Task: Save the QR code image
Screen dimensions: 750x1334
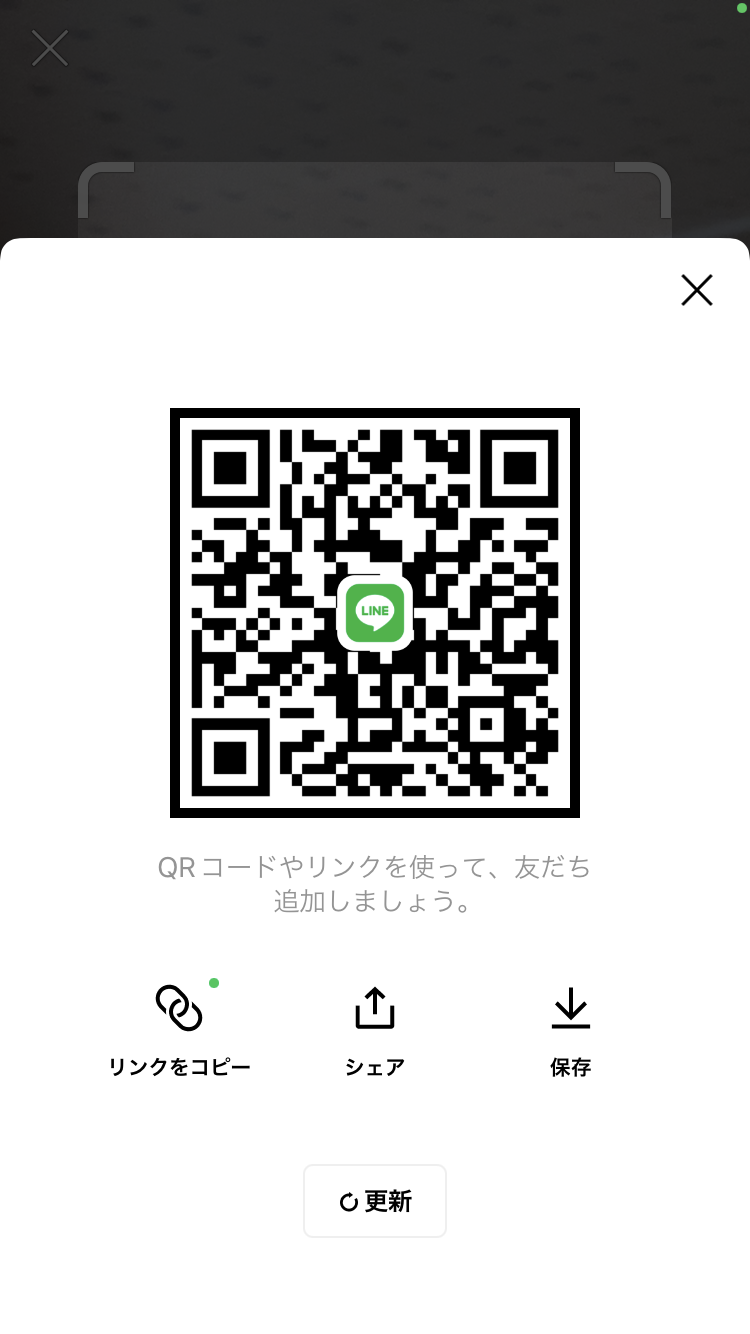Action: [571, 1028]
